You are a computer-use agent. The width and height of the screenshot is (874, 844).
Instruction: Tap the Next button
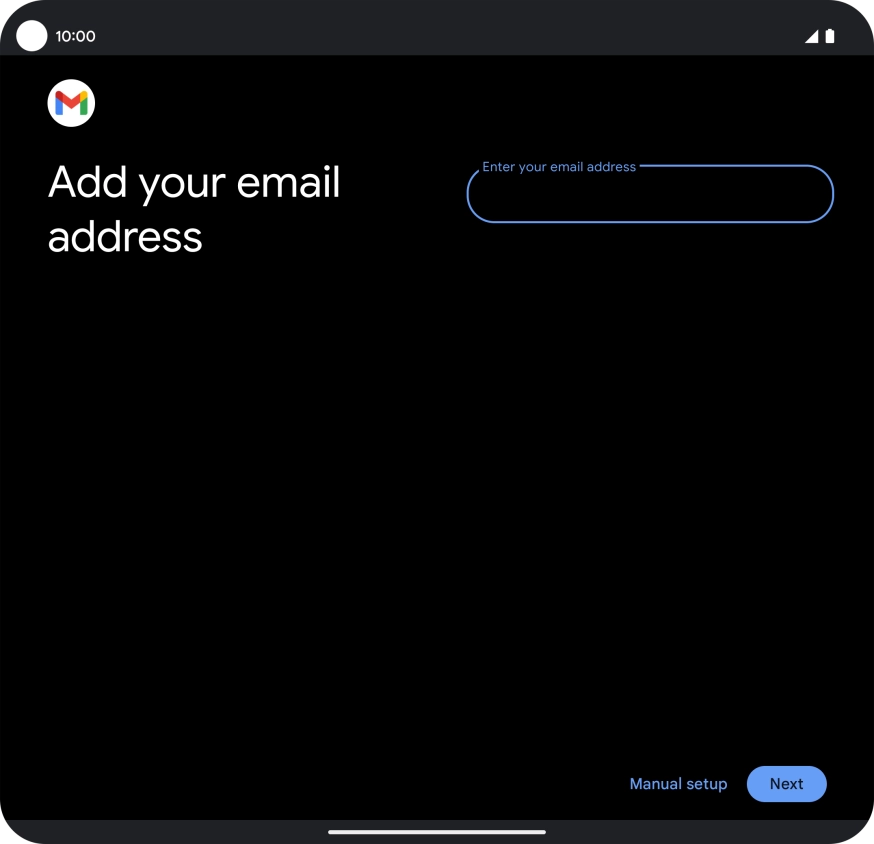786,784
